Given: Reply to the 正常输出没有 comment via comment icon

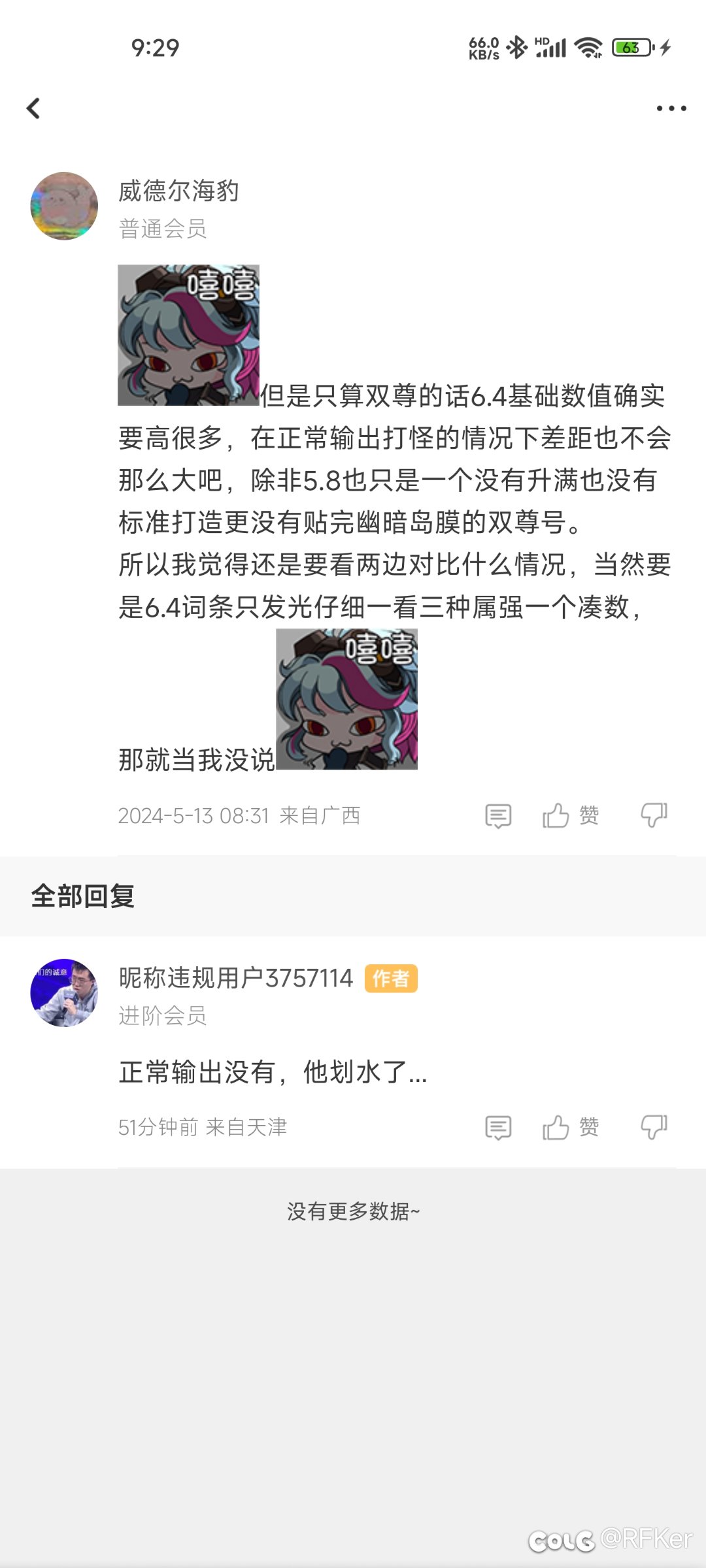Looking at the screenshot, I should click(498, 1128).
